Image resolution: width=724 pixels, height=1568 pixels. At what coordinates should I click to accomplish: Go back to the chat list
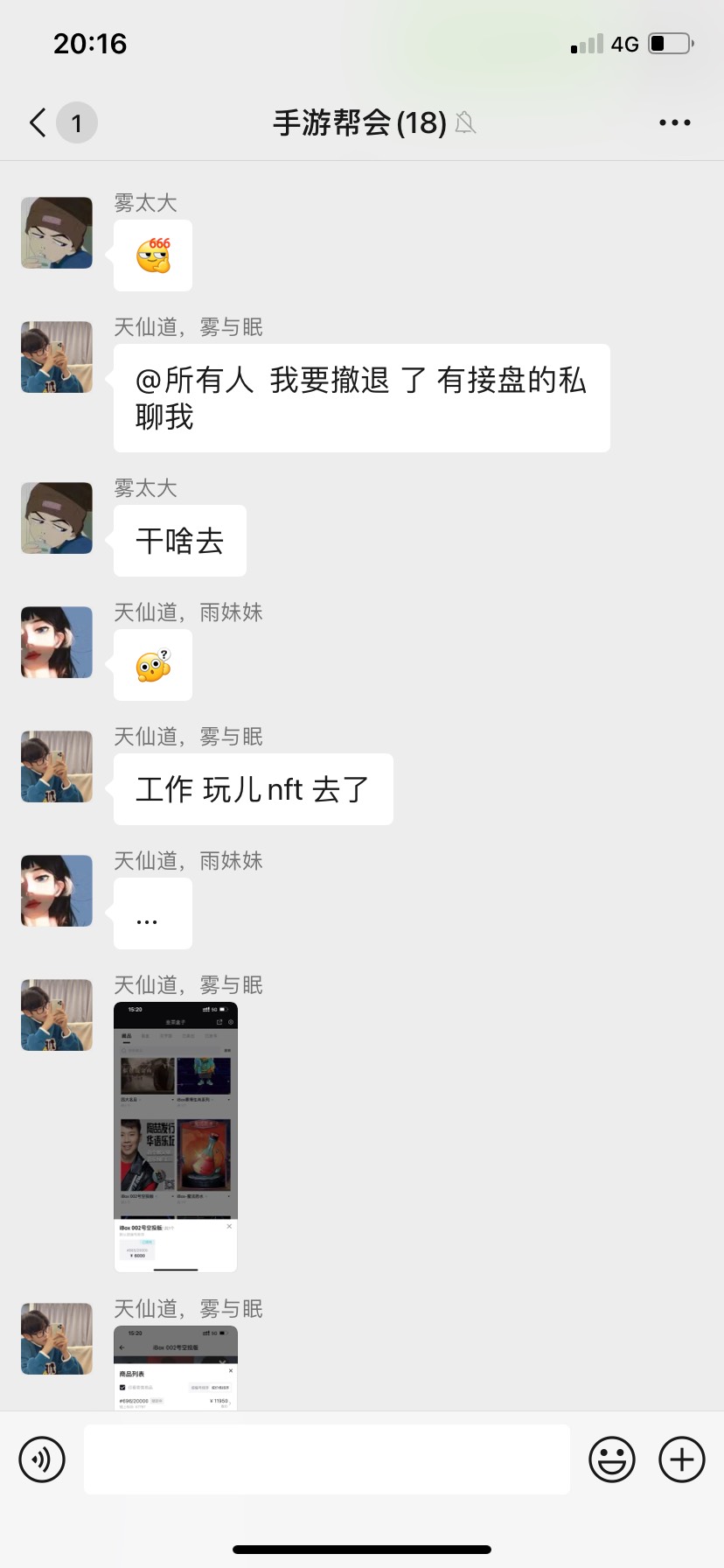pos(38,122)
